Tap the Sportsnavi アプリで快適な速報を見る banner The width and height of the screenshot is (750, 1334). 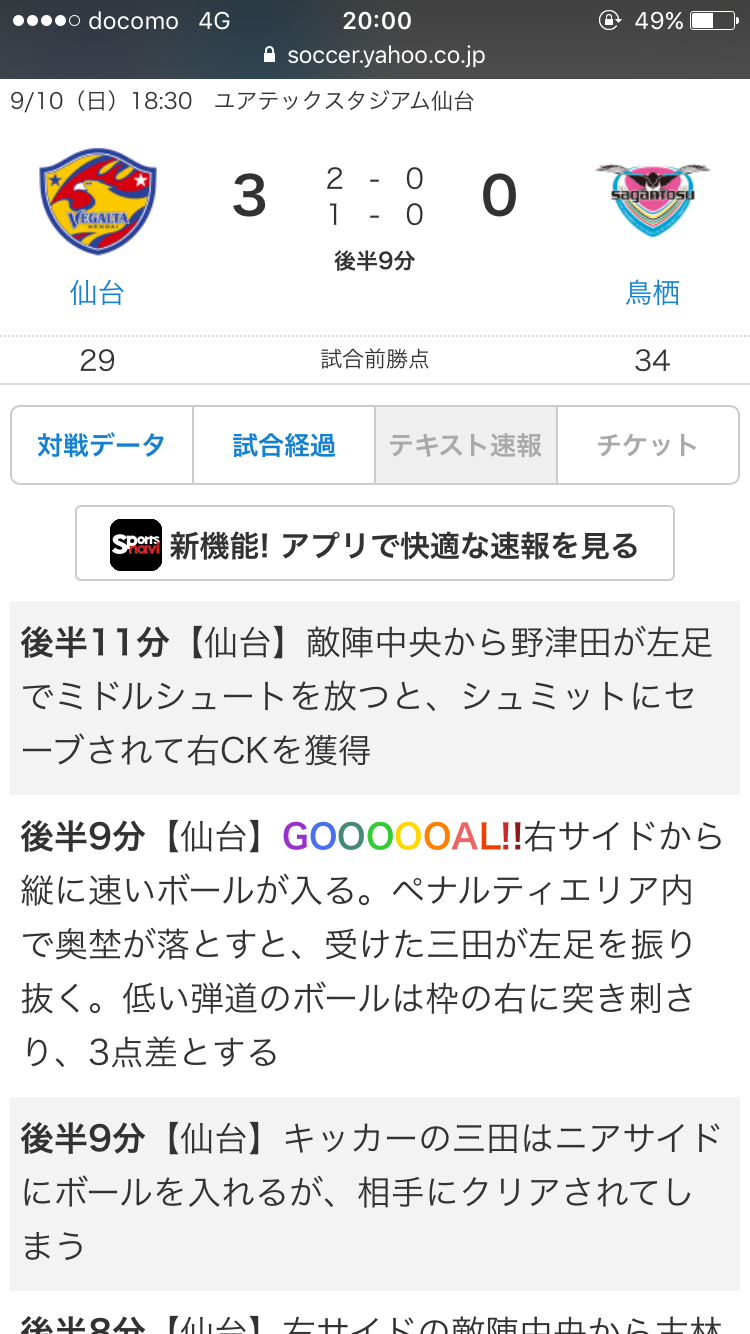(x=375, y=544)
